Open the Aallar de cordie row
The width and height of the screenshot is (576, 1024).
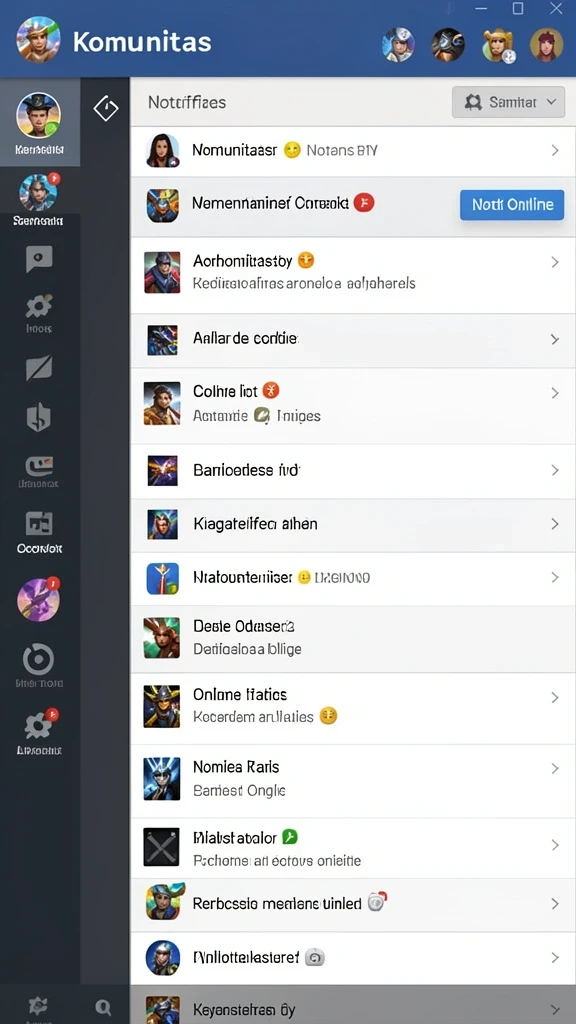(x=353, y=340)
